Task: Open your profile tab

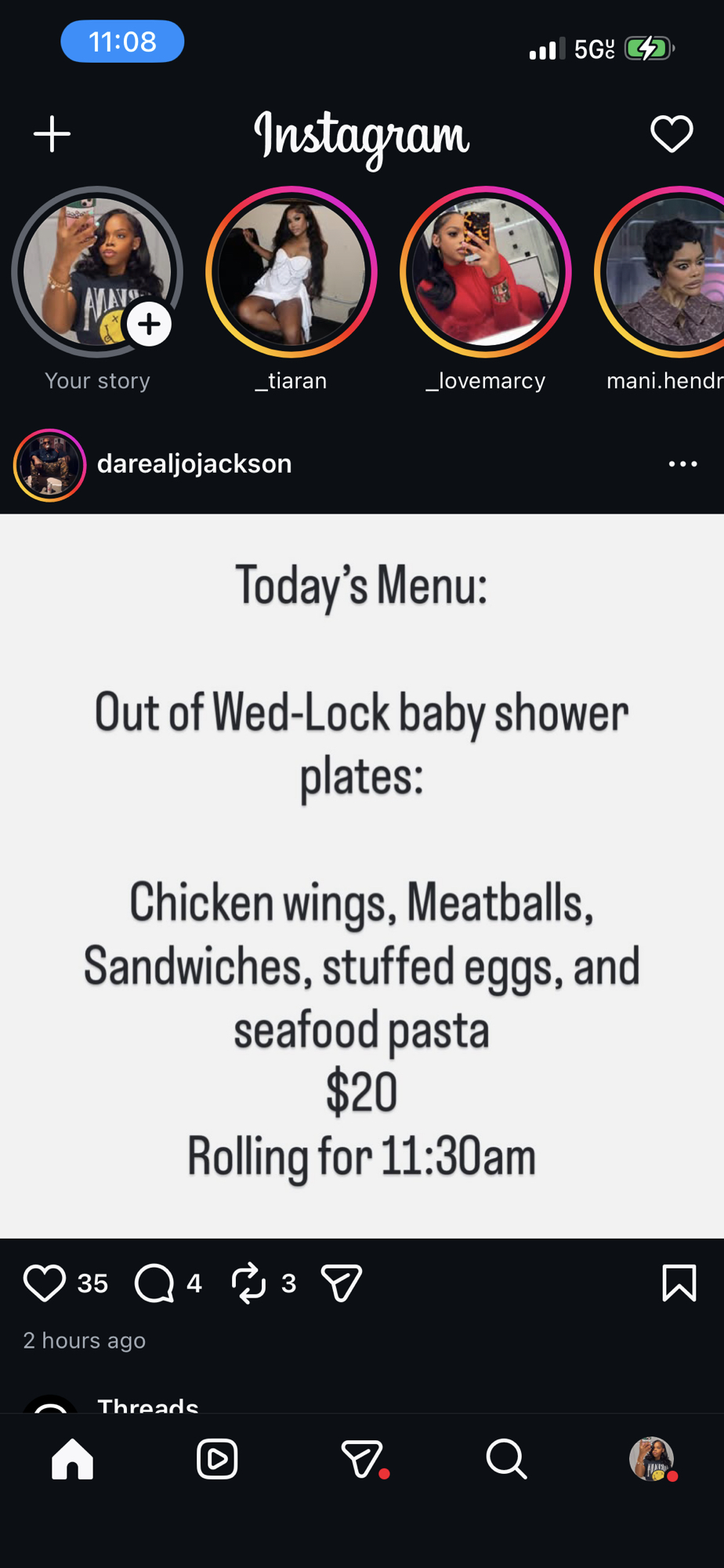Action: coord(651,1459)
